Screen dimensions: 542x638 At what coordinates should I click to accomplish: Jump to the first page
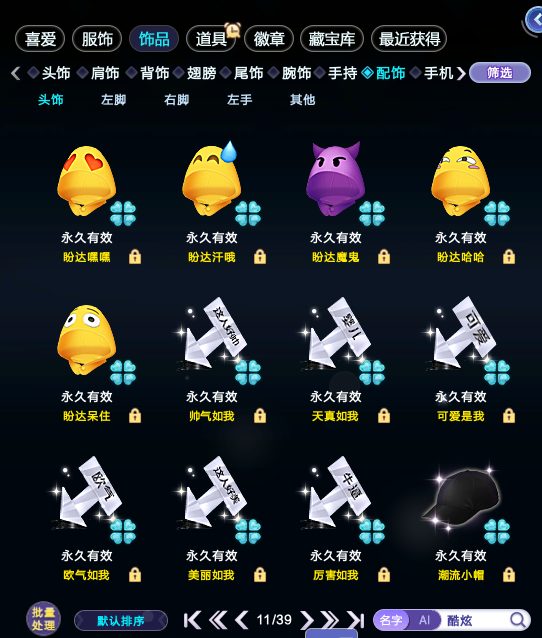192,620
